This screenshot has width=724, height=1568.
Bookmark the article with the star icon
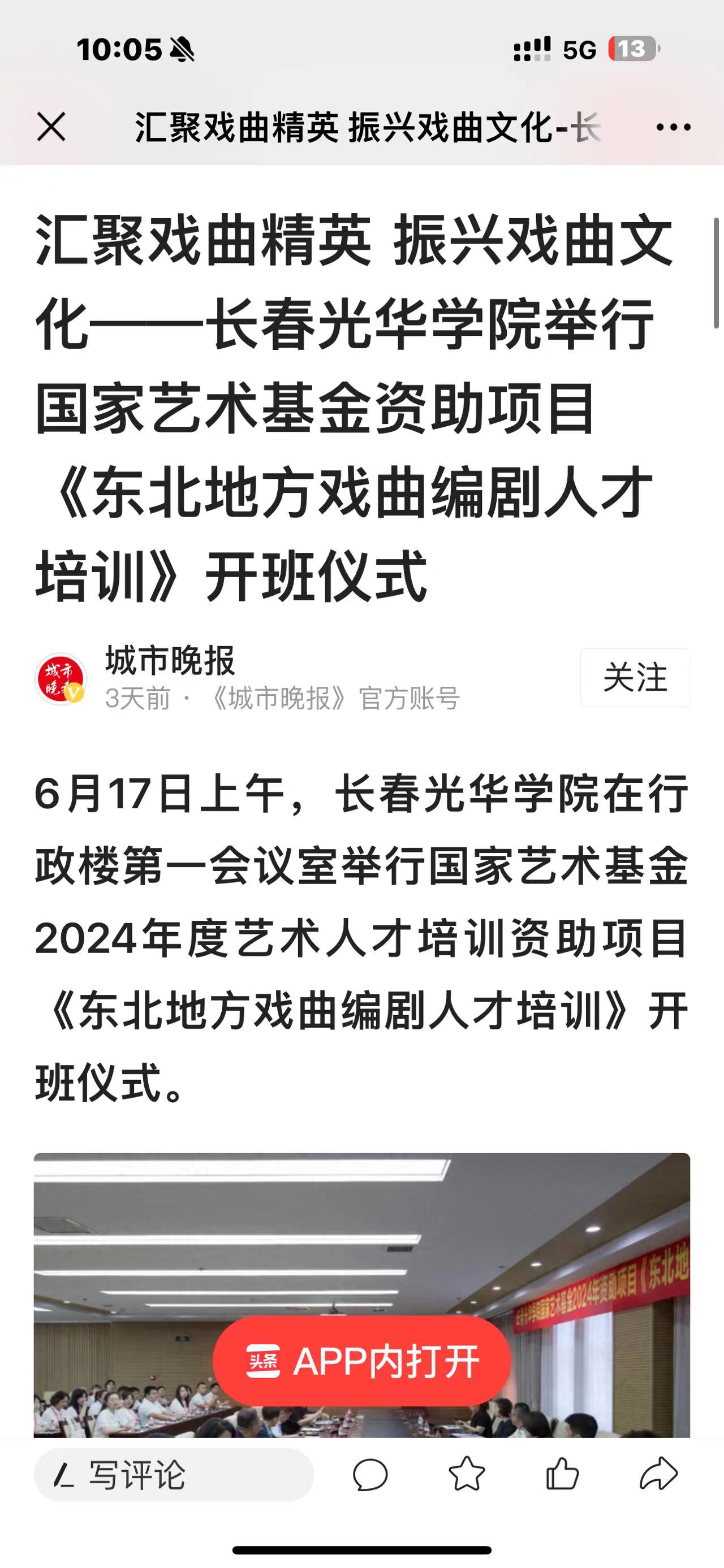[467, 1475]
